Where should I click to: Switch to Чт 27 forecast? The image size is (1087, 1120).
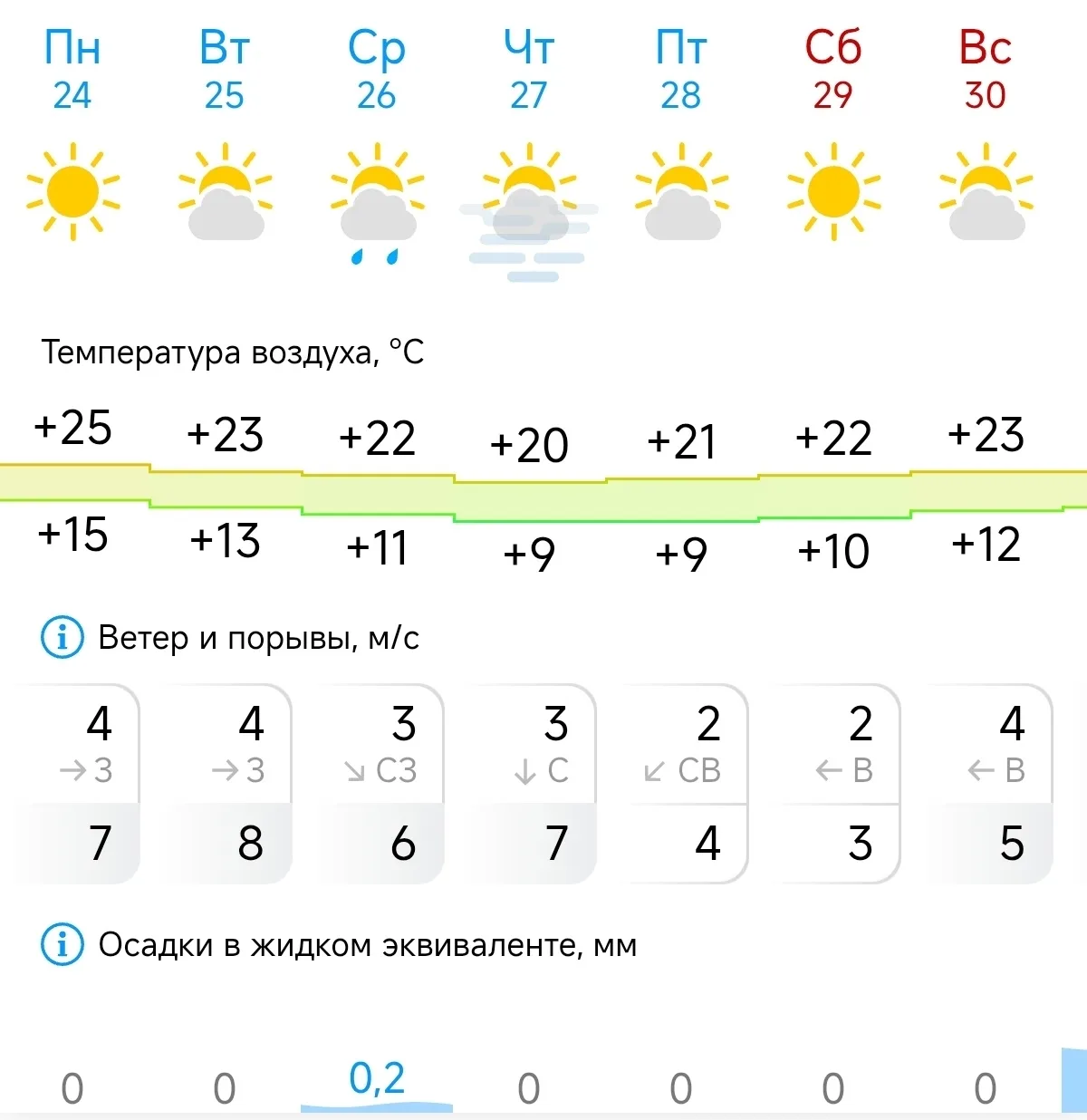[x=529, y=69]
